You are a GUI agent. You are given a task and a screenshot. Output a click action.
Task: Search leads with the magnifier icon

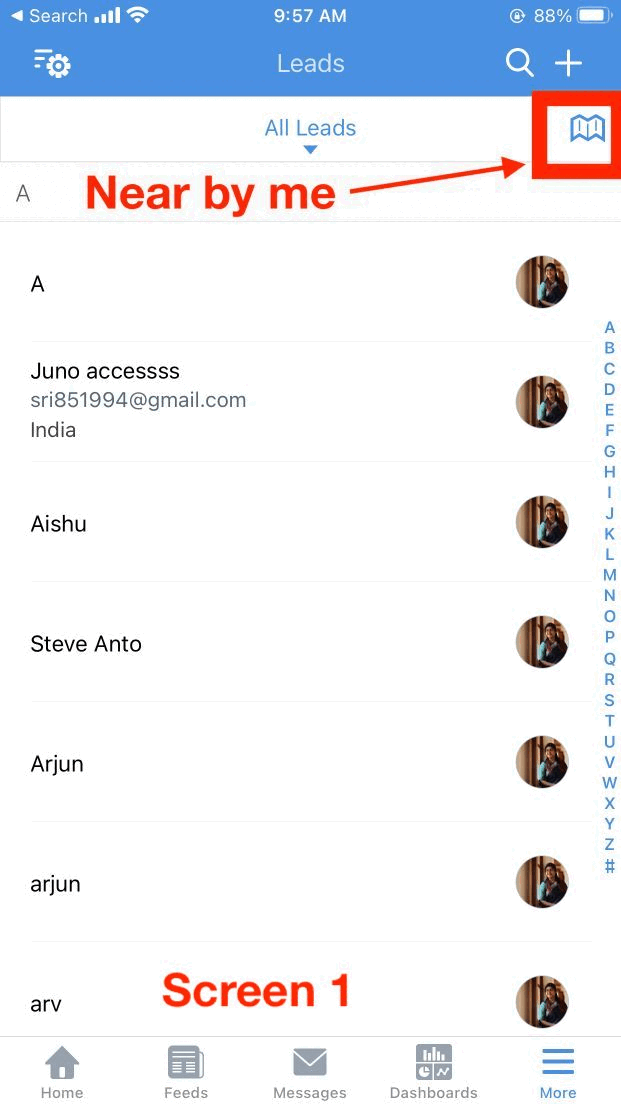click(x=519, y=64)
